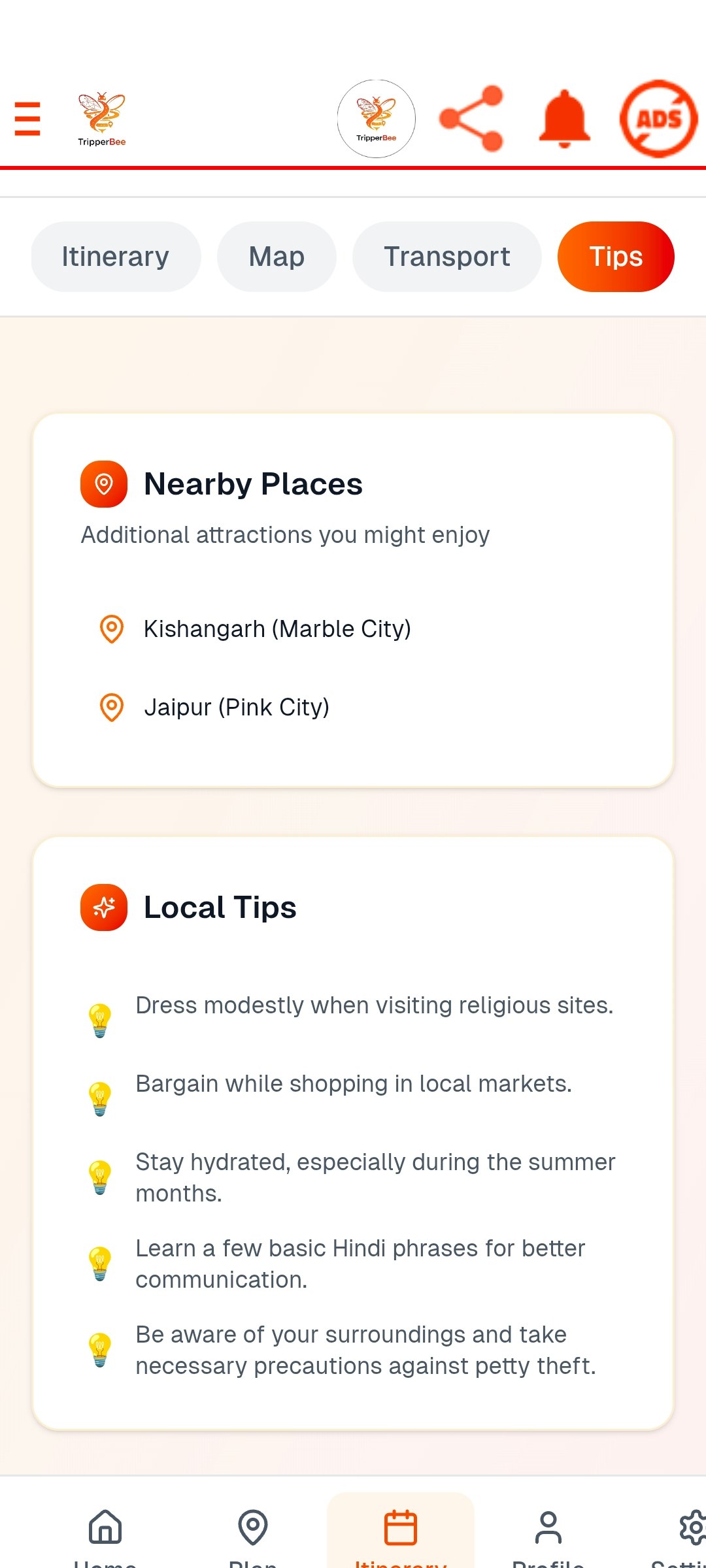706x1568 pixels.
Task: Go to Home via bottom navigation icon
Action: tap(105, 1527)
